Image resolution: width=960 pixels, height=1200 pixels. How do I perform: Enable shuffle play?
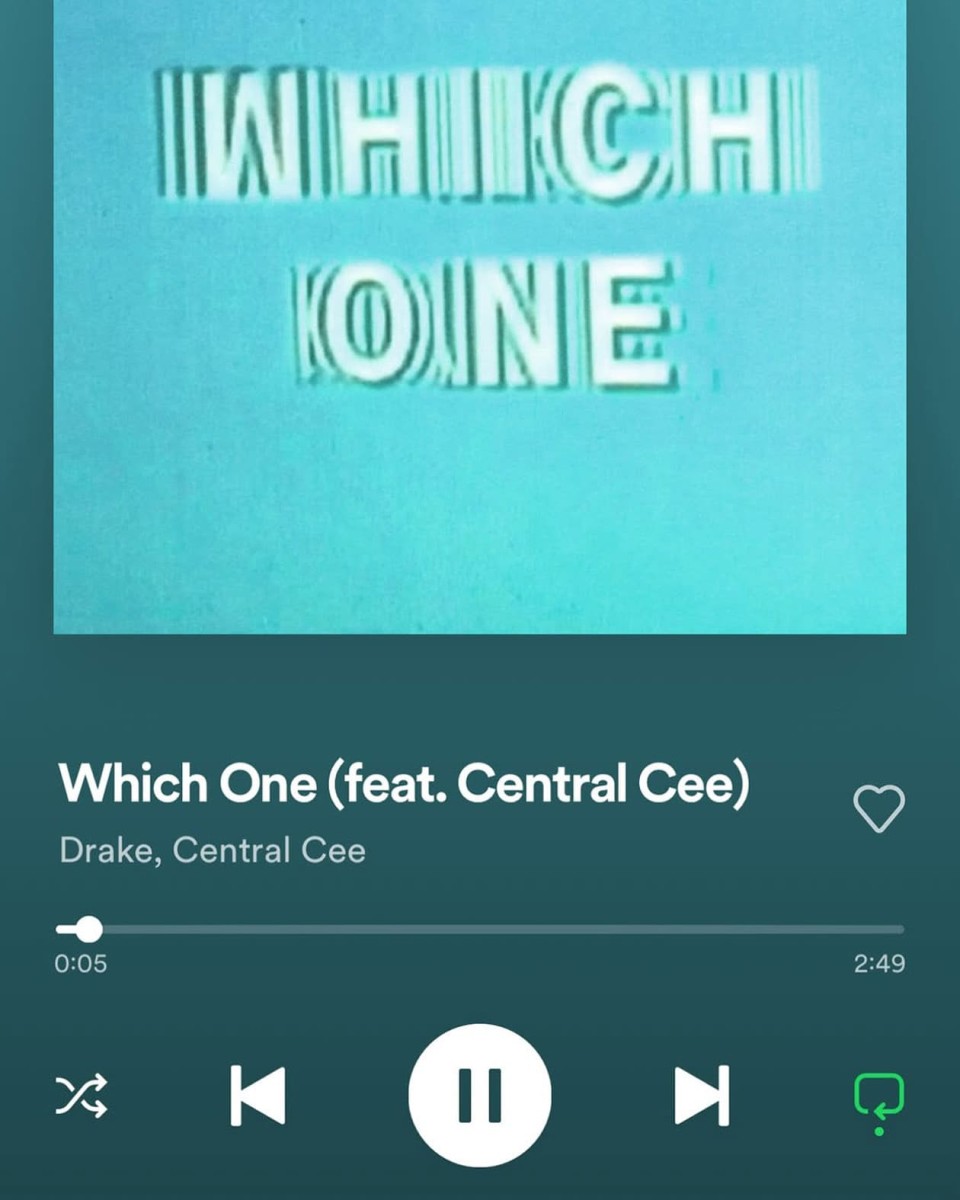pyautogui.click(x=81, y=1095)
